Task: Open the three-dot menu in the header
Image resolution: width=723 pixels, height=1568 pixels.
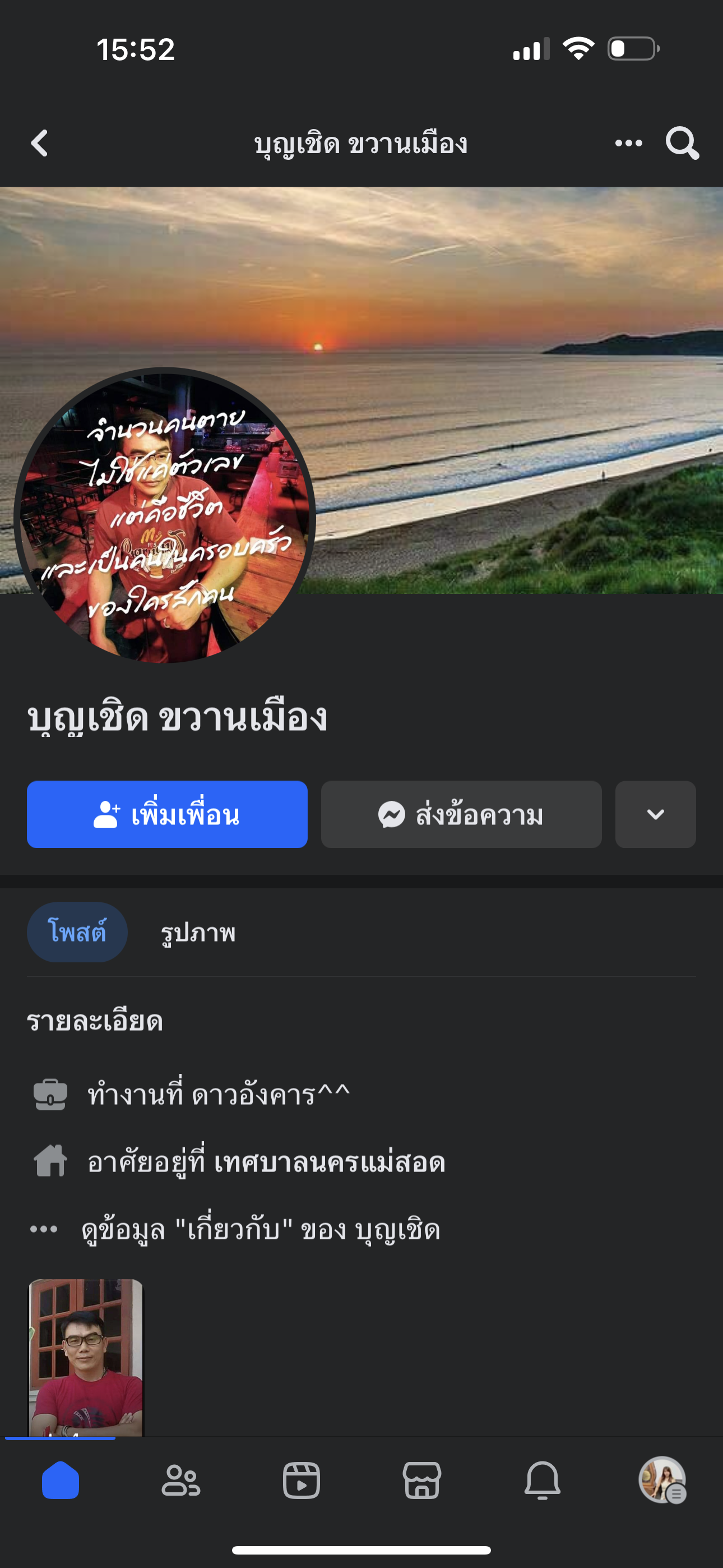Action: tap(628, 144)
